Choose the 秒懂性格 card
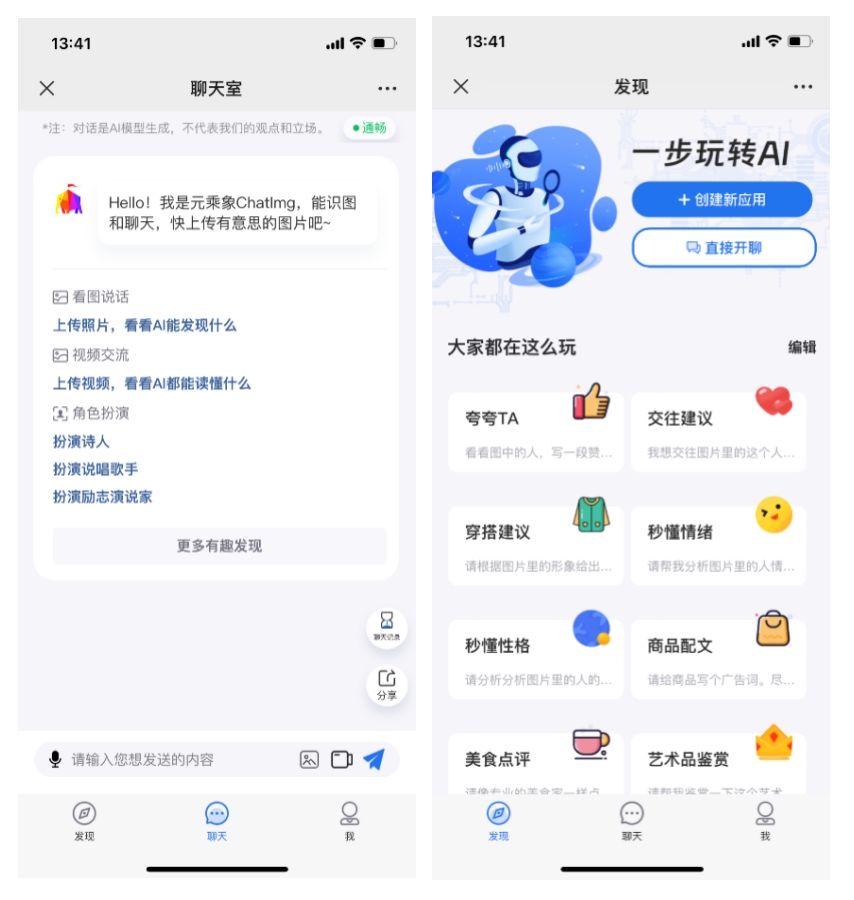This screenshot has height=900, width=854. 535,658
